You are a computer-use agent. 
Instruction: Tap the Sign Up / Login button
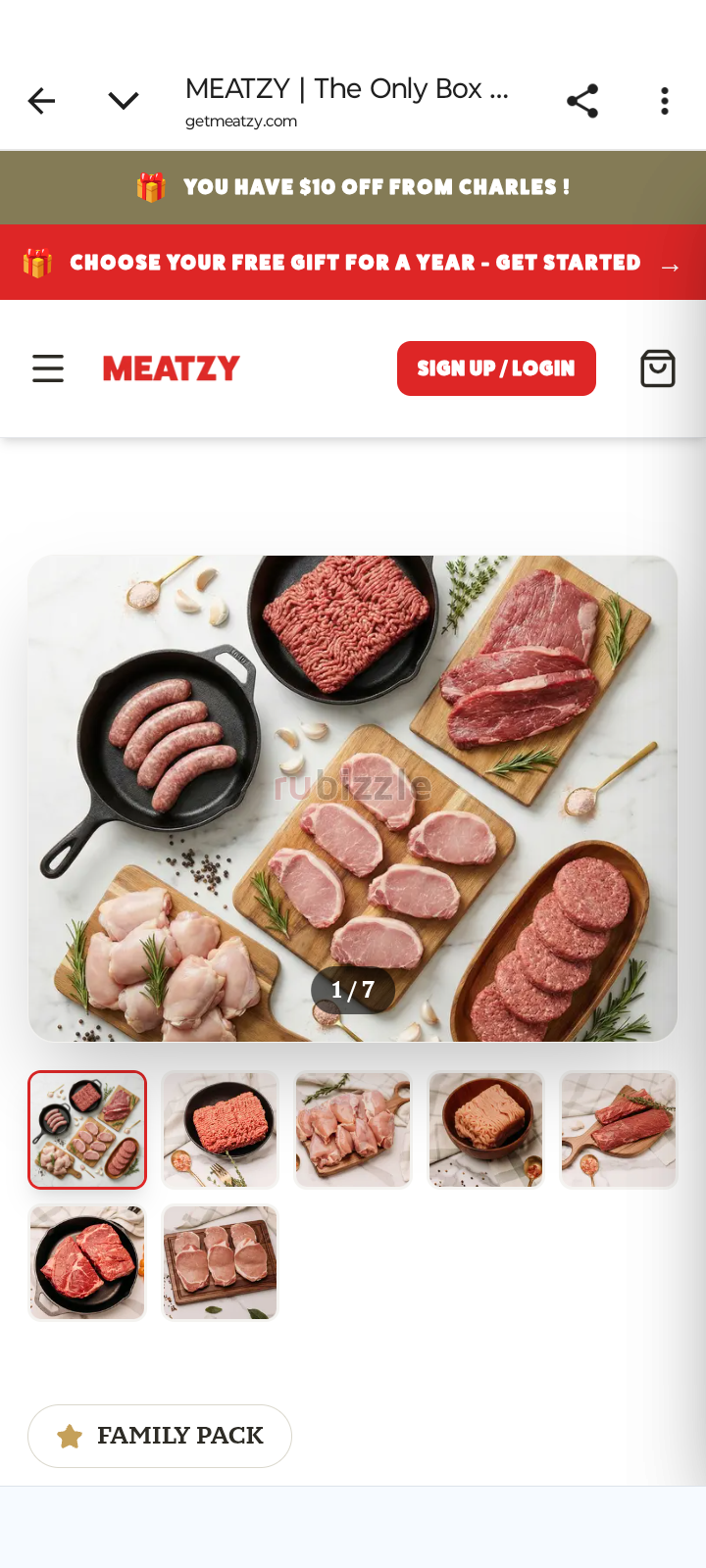pyautogui.click(x=496, y=368)
